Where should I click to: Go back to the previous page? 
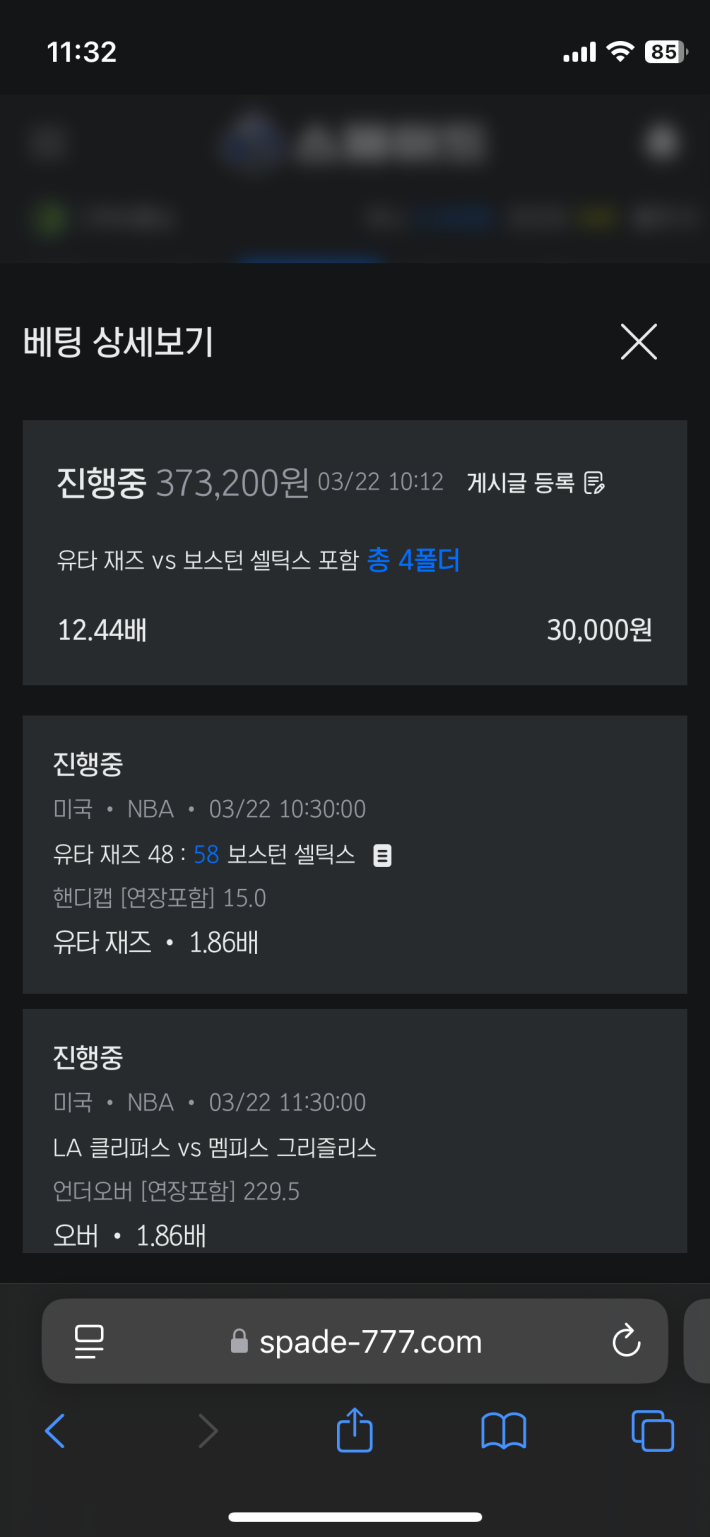55,1431
